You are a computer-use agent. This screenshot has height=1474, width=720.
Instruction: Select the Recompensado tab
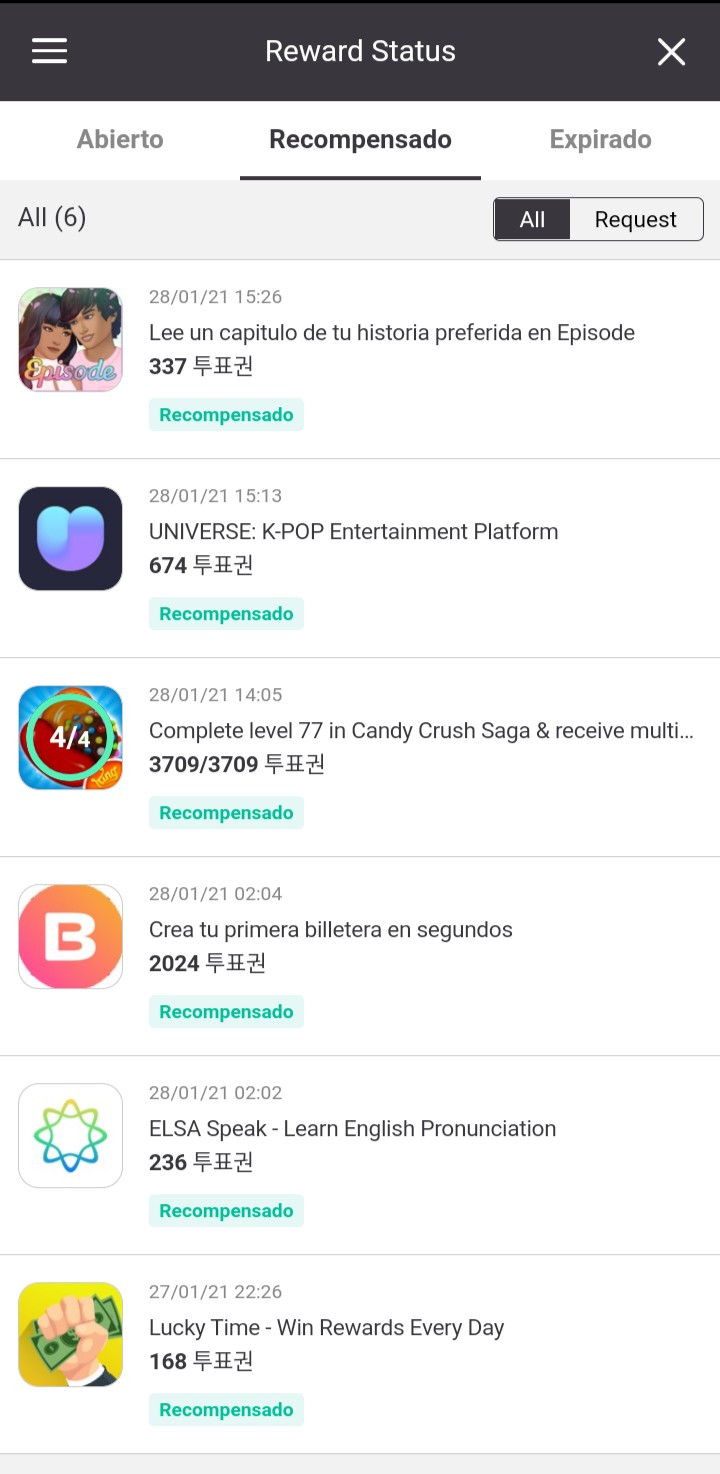tap(360, 140)
